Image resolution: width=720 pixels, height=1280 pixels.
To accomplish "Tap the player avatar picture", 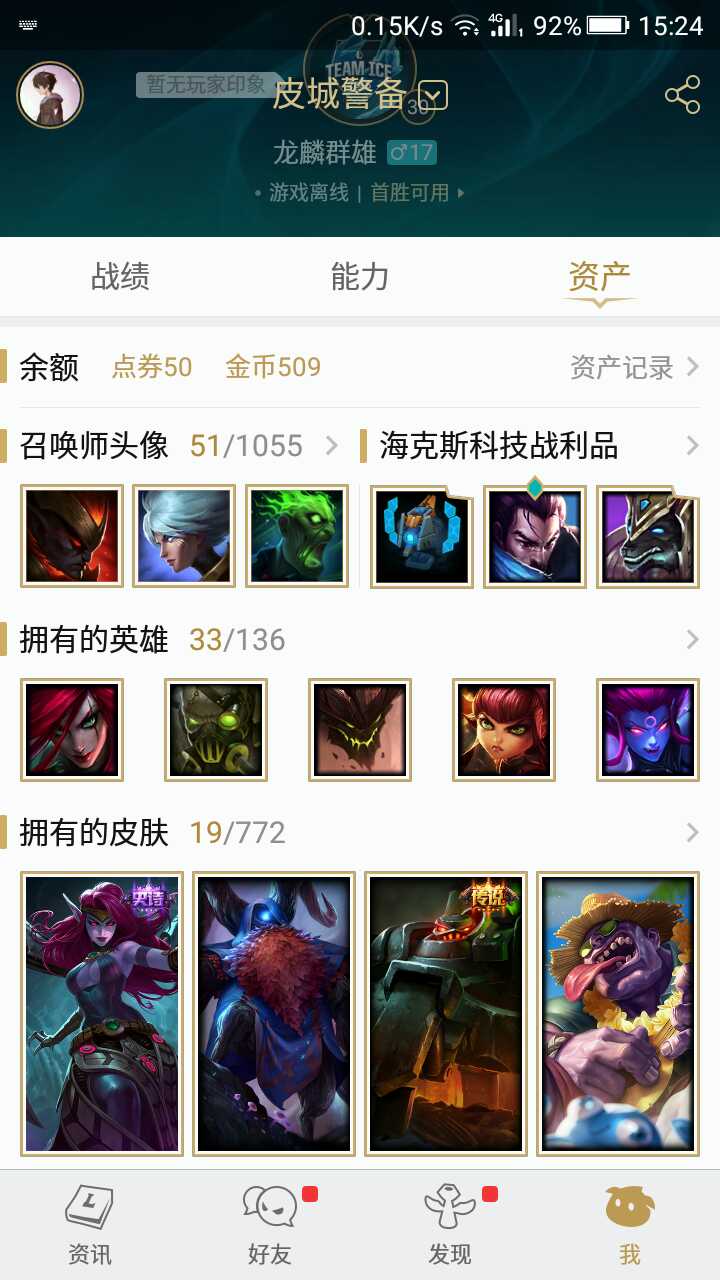I will pyautogui.click(x=50, y=96).
